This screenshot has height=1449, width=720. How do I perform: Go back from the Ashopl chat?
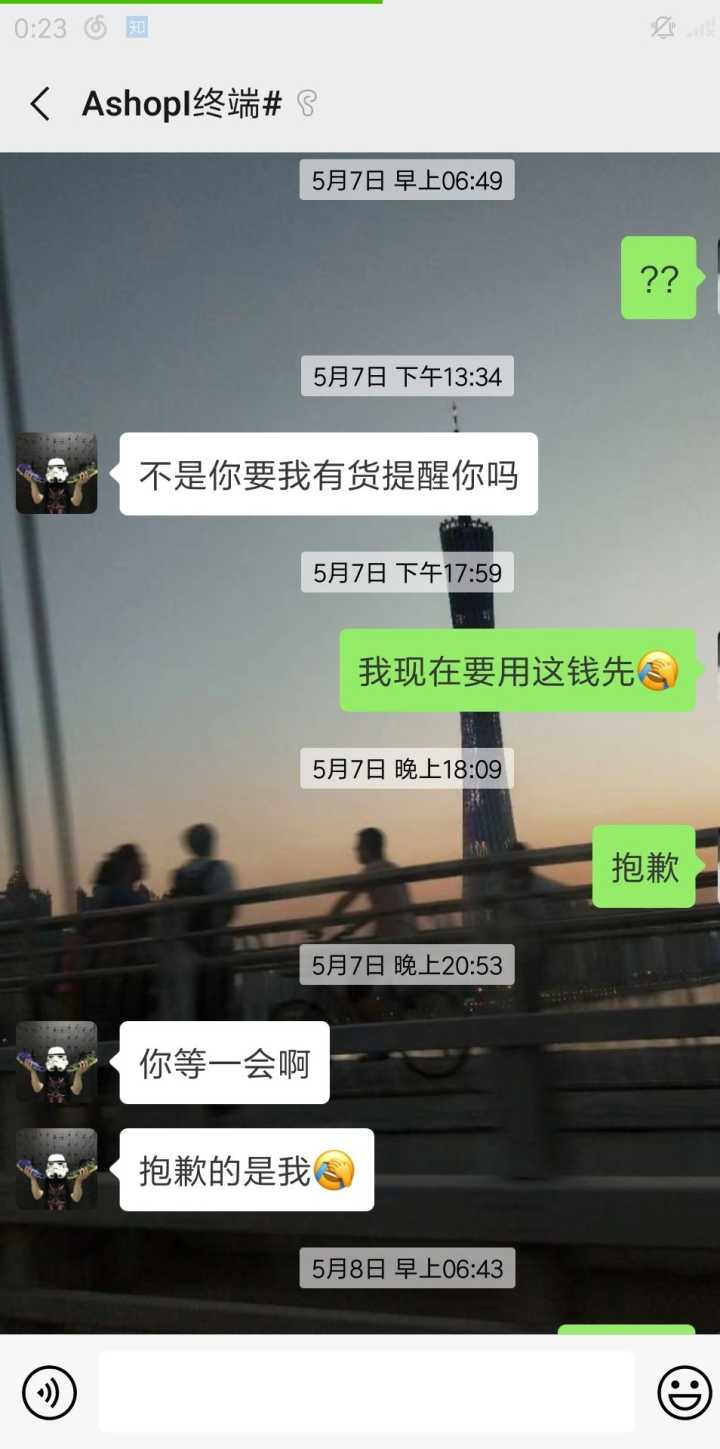[x=40, y=104]
